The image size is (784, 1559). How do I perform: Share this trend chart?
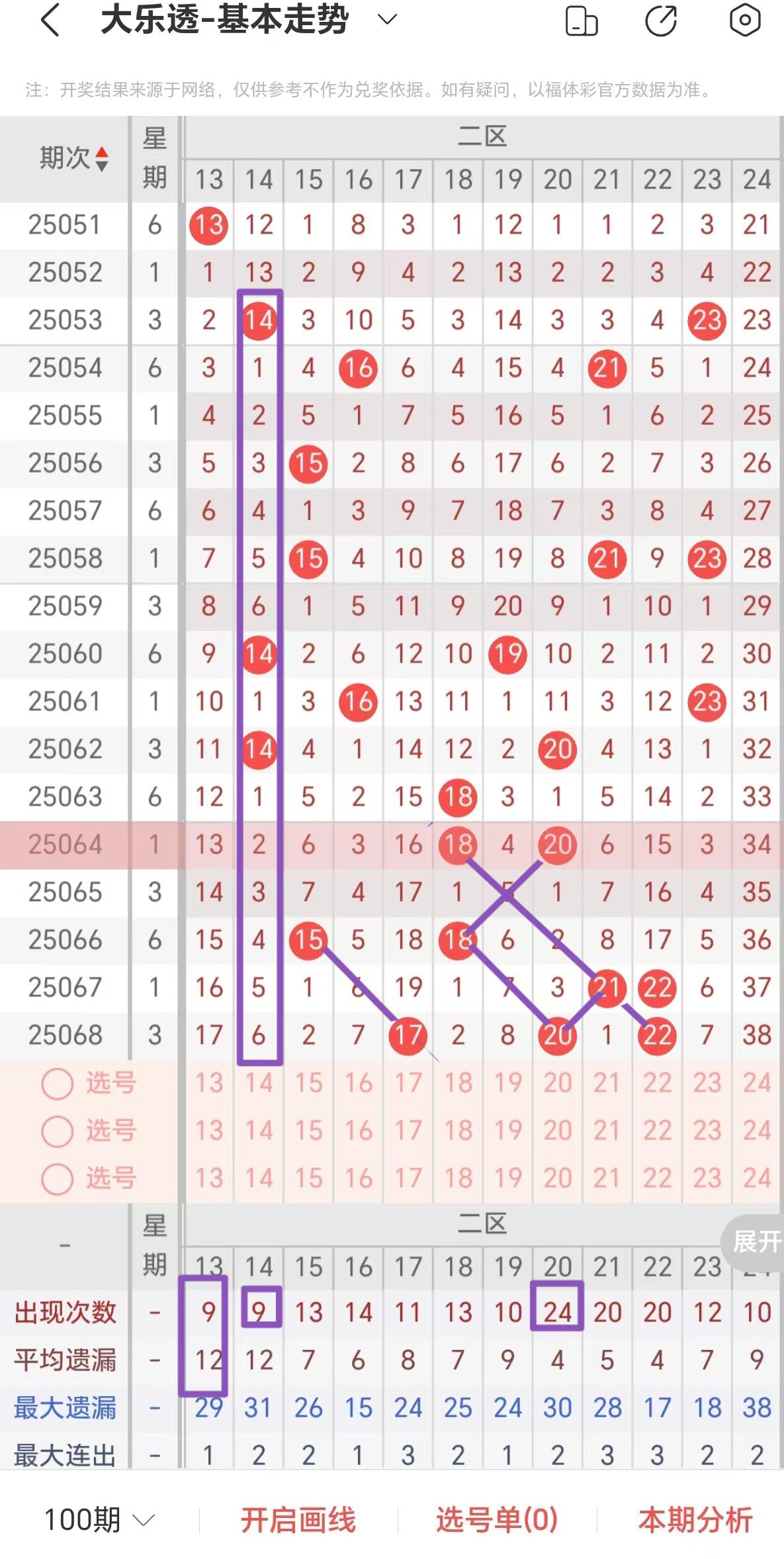(661, 21)
